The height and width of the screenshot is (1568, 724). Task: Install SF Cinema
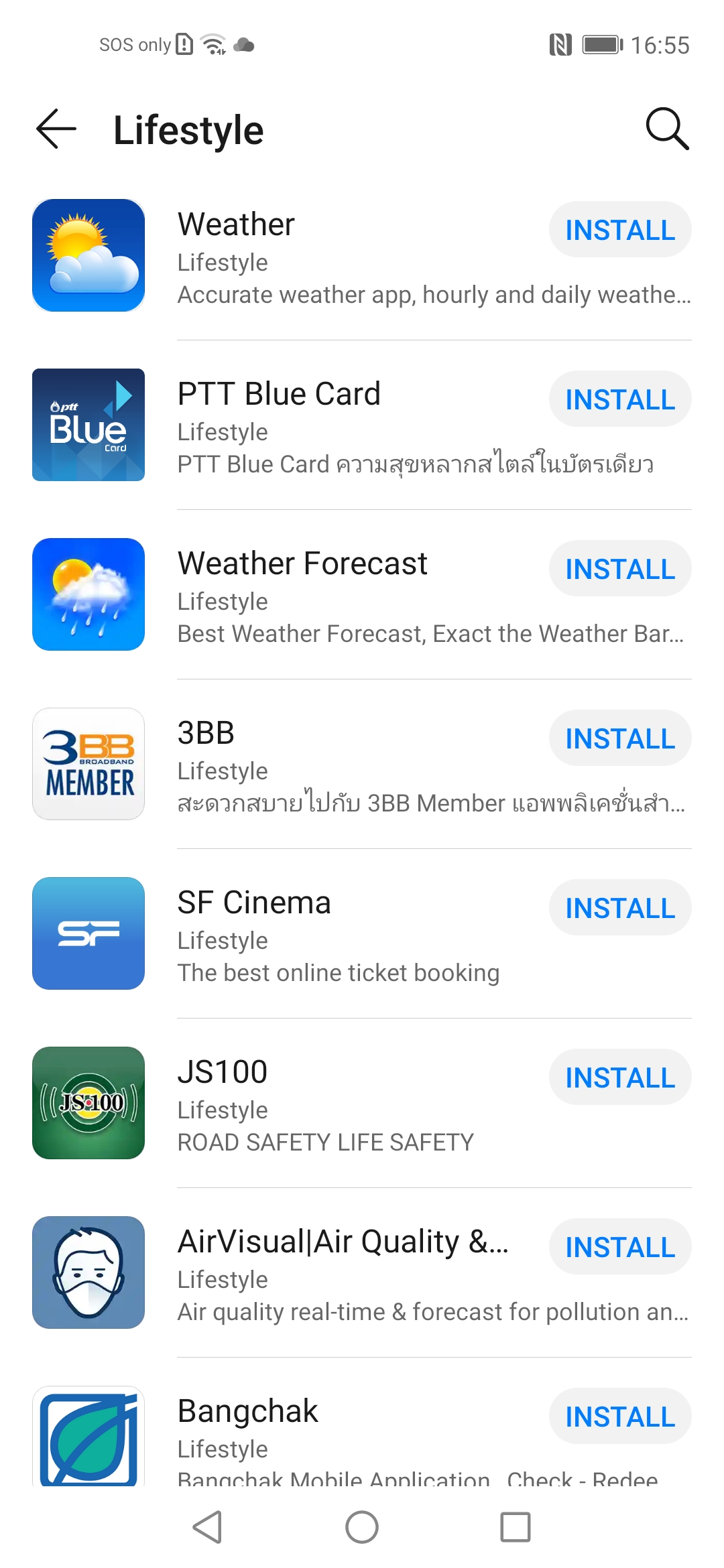click(620, 908)
